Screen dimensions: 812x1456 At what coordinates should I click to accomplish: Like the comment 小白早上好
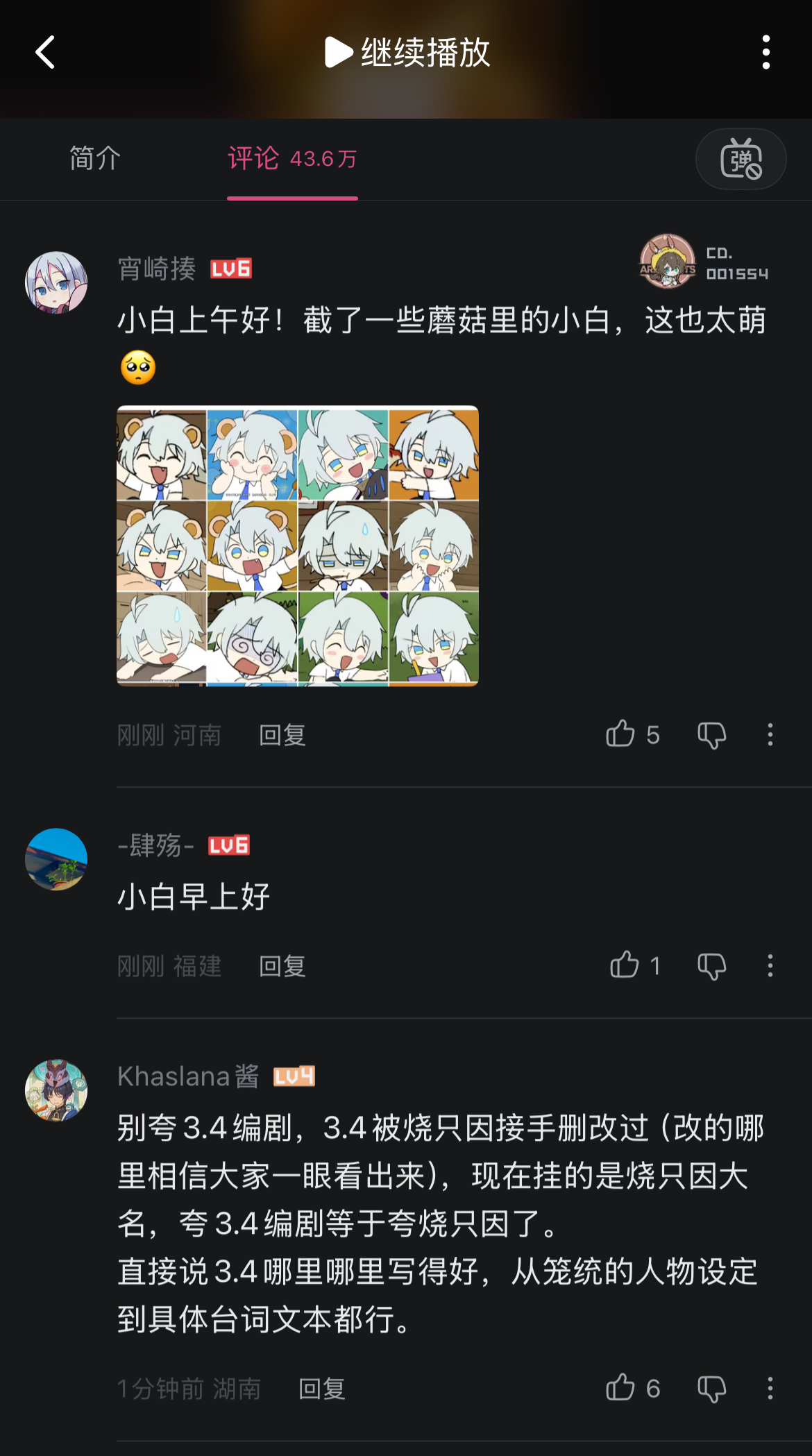coord(625,965)
